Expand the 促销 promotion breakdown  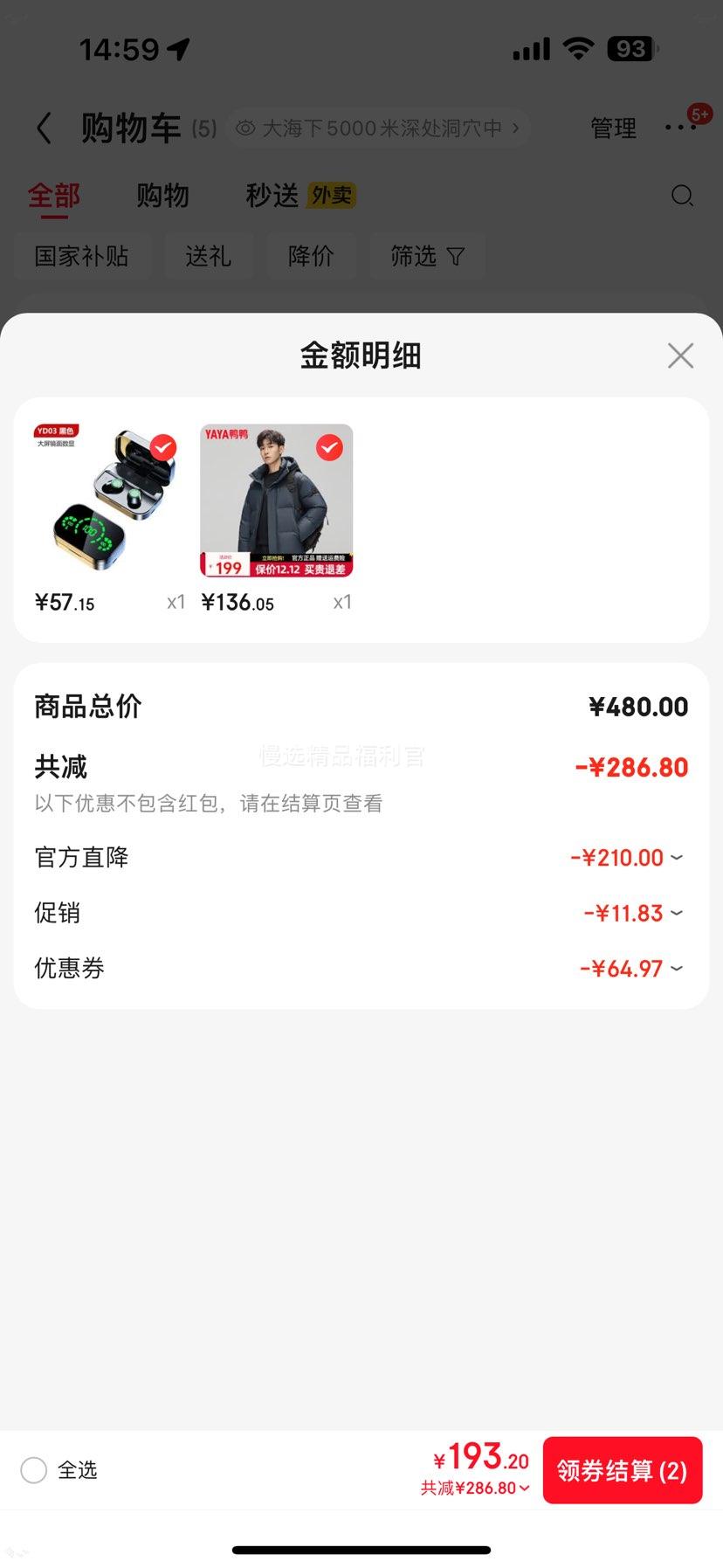(x=677, y=912)
